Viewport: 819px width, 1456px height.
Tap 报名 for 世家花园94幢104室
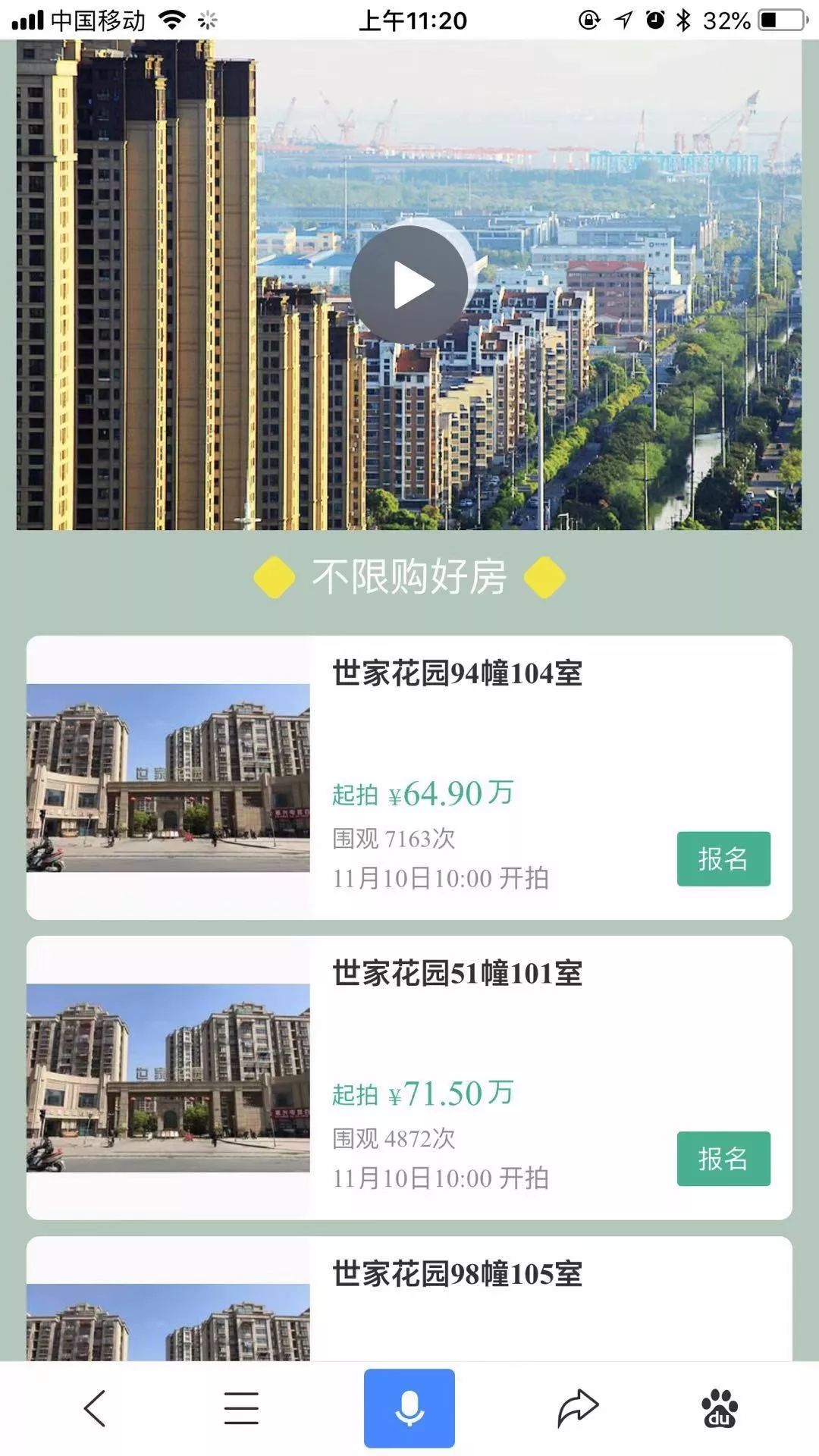723,859
